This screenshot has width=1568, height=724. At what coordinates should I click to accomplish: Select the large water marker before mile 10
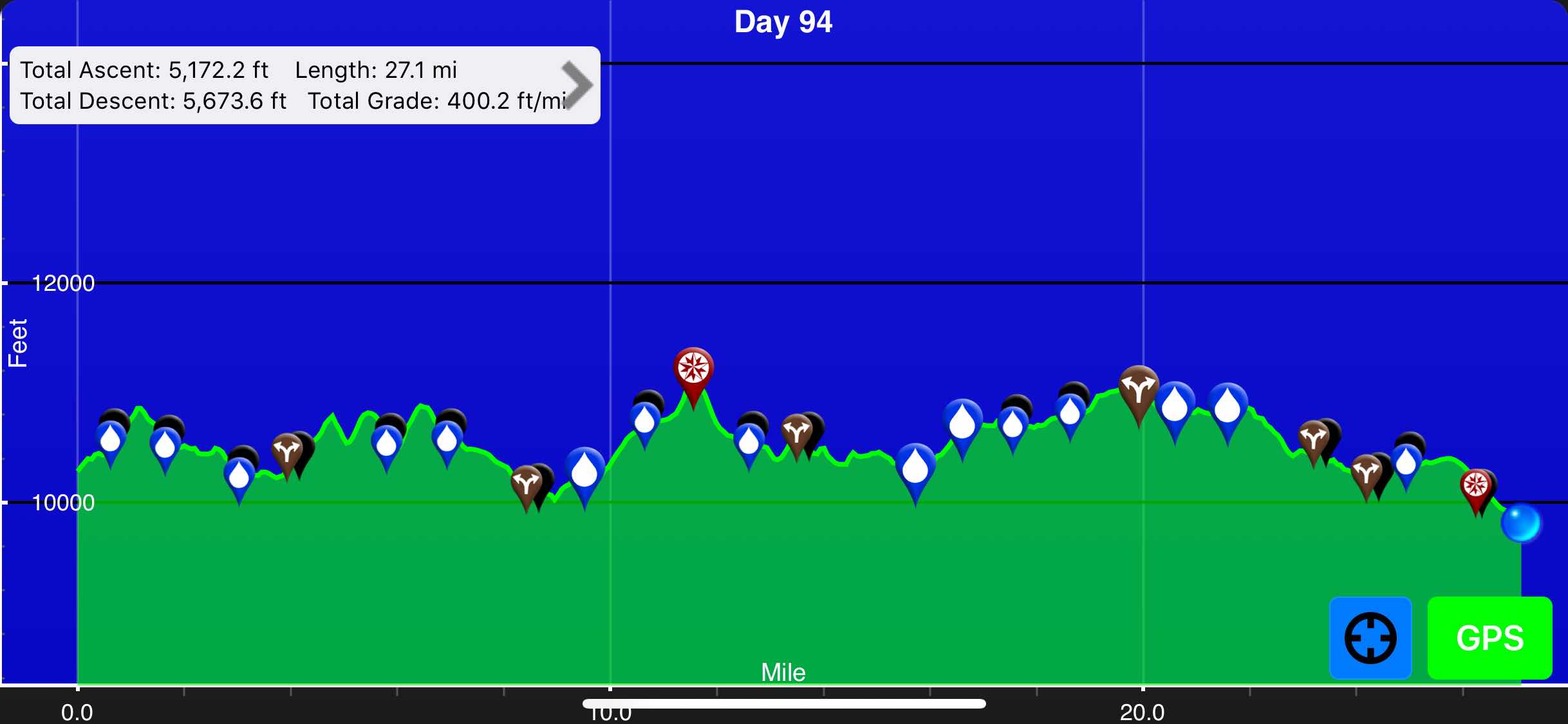tap(584, 470)
